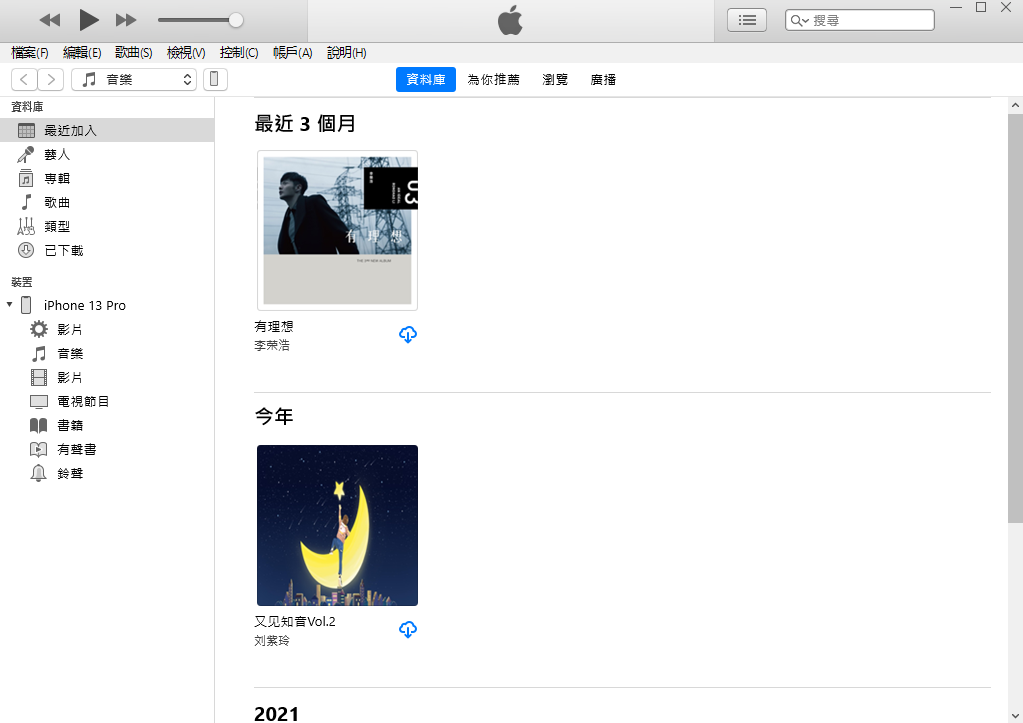Go to the previous track
1023x723 pixels.
50,20
